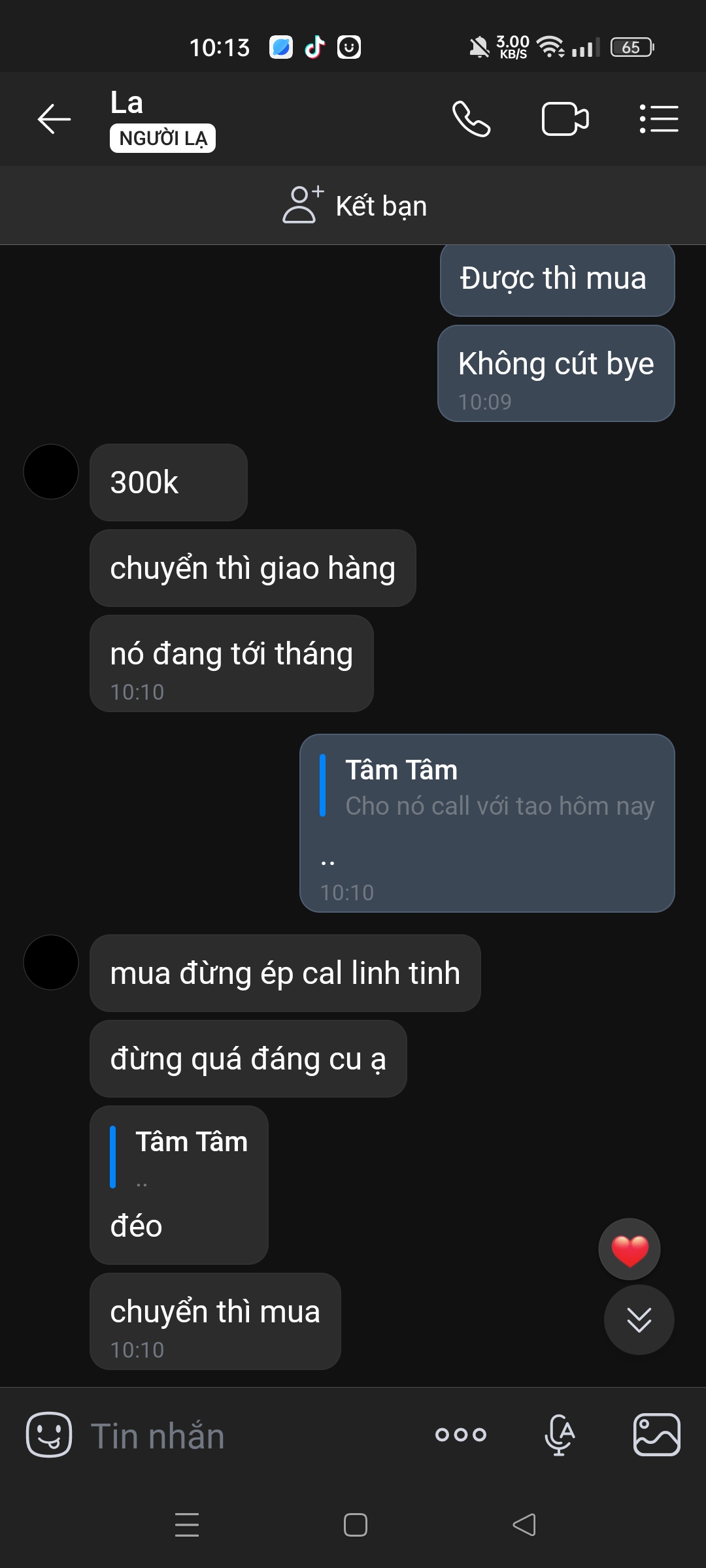Screen dimensions: 706x1568
Task: Record a voice message
Action: (x=560, y=1435)
